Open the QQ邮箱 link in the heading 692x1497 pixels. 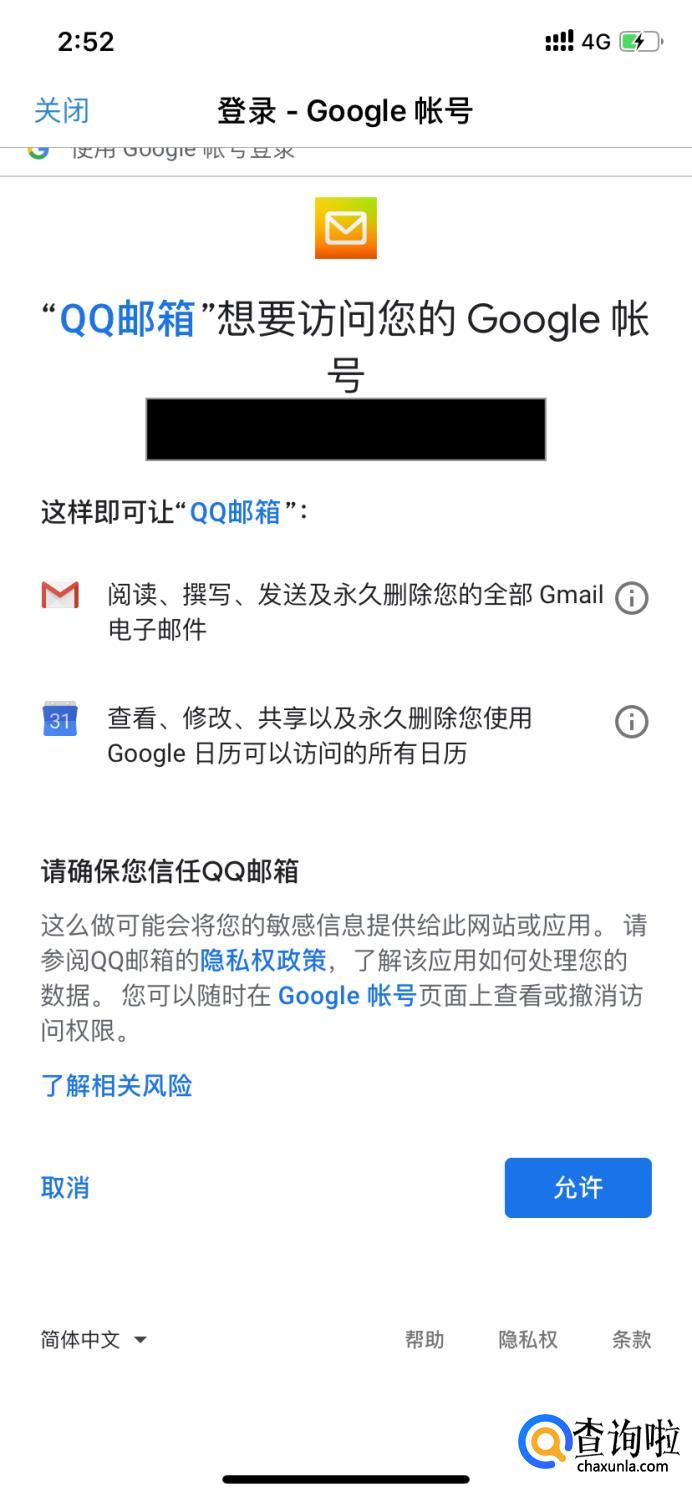click(127, 319)
